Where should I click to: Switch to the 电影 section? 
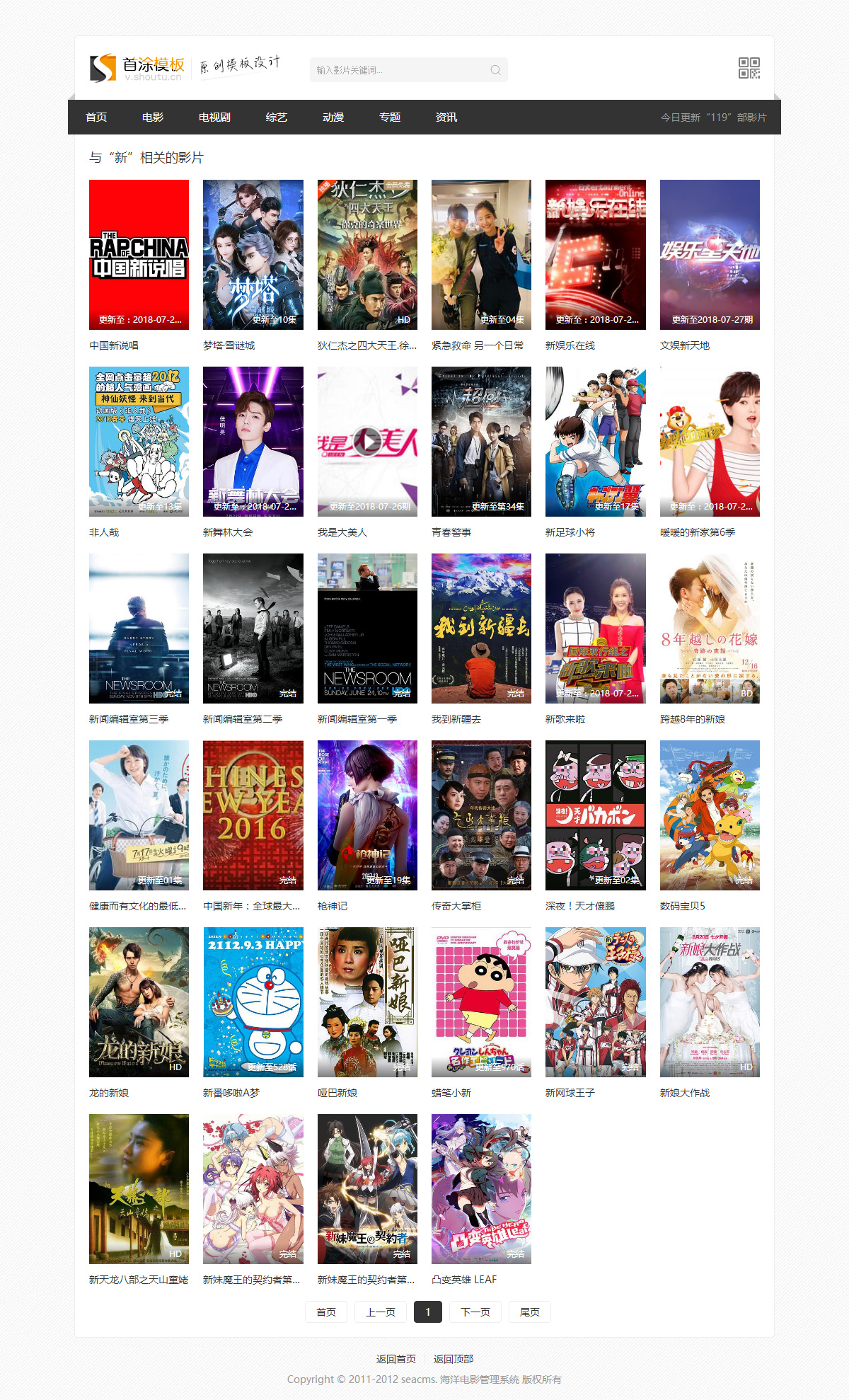153,117
